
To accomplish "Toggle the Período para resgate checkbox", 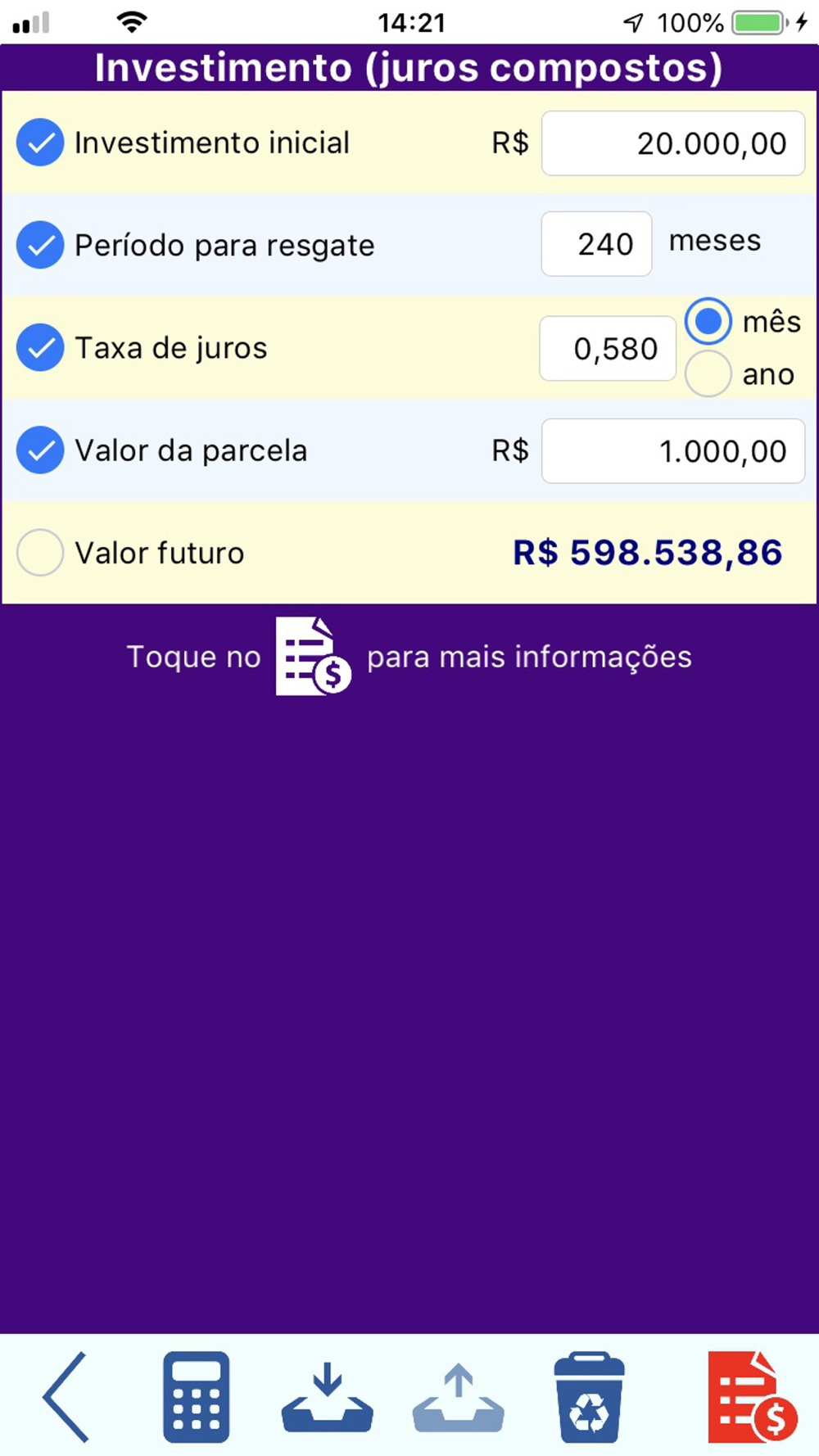I will (x=40, y=245).
